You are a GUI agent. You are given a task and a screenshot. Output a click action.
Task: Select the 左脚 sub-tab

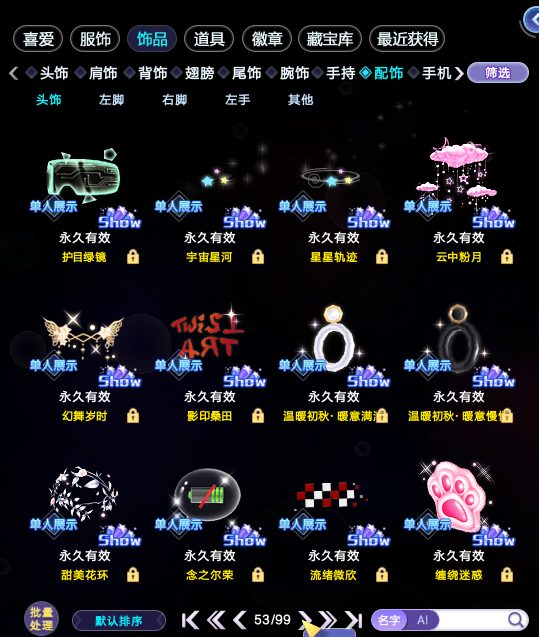coord(111,100)
